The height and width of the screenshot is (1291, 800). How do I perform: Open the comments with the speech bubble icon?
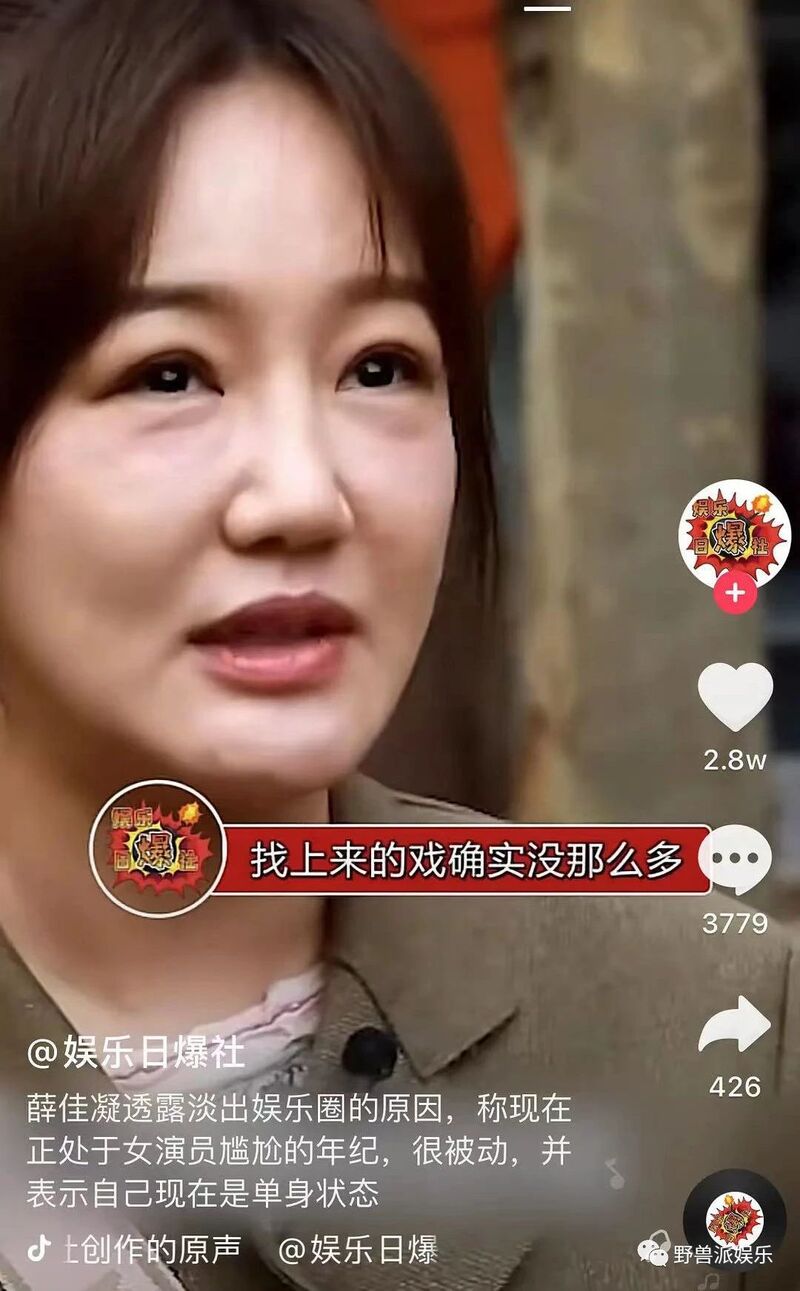pos(735,860)
